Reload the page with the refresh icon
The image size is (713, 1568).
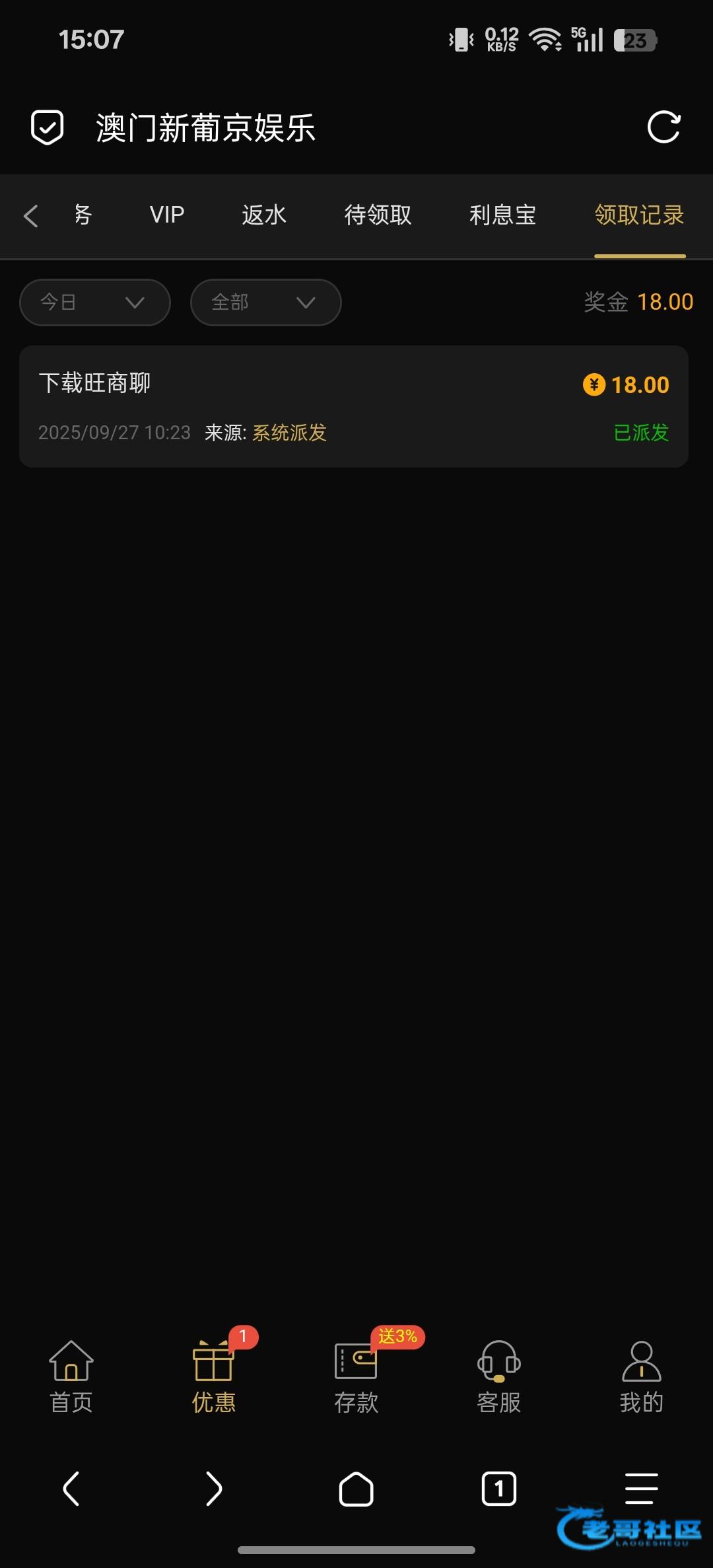[663, 127]
